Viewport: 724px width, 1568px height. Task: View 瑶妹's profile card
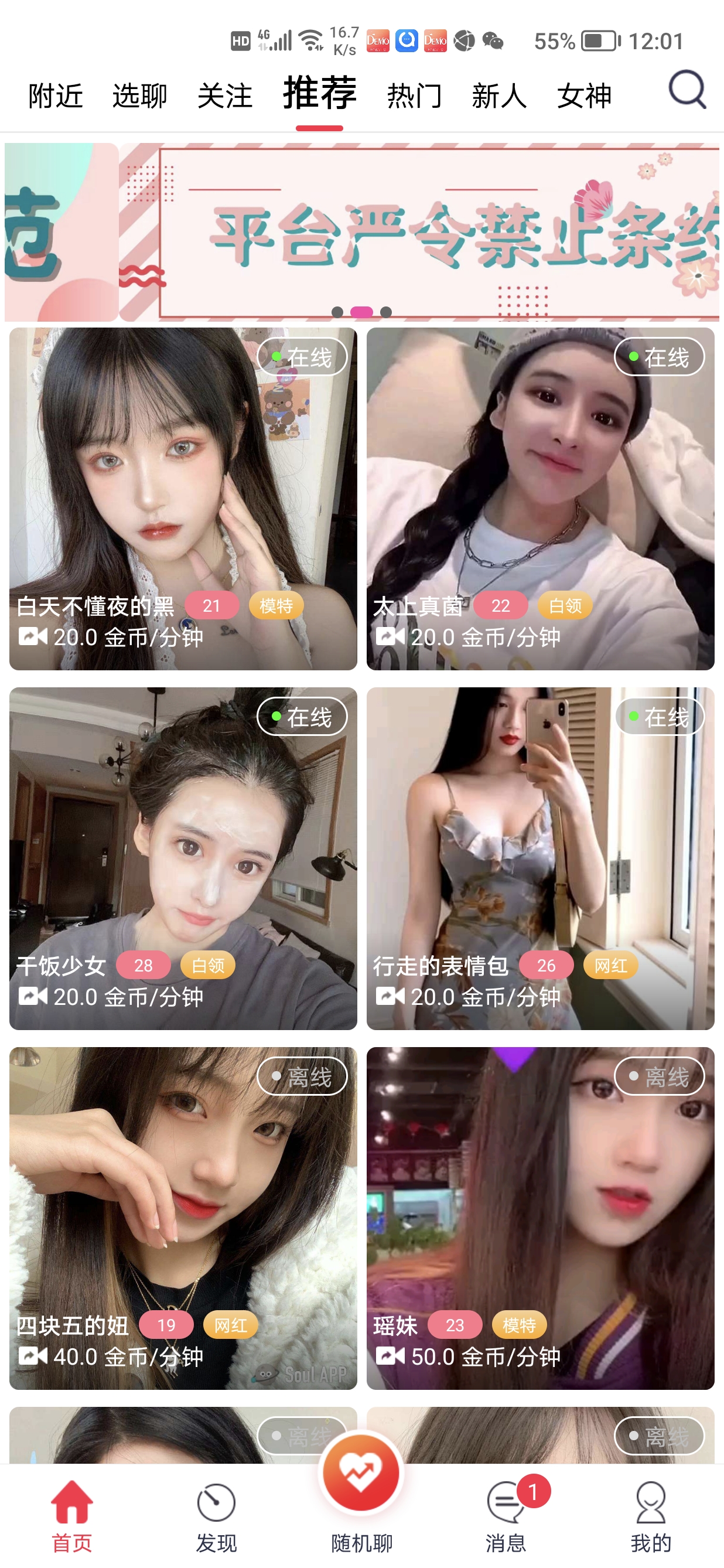click(x=540, y=1218)
